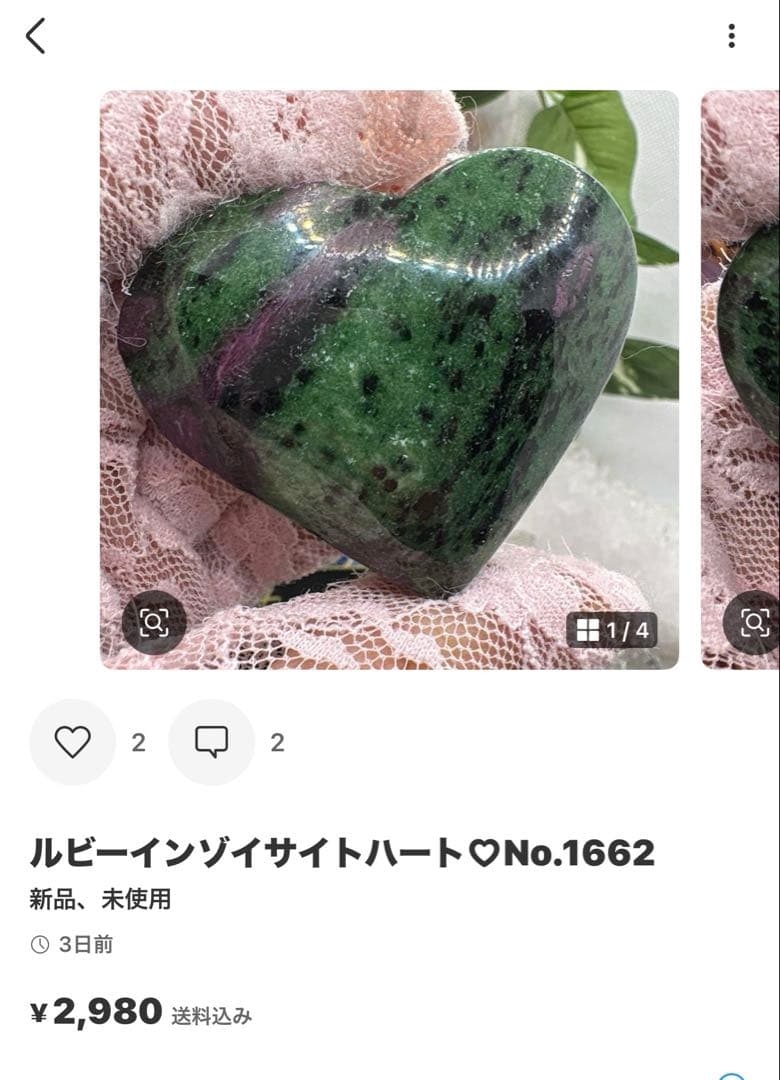The width and height of the screenshot is (780, 1080).
Task: Like this heart stone listing
Action: pos(72,742)
